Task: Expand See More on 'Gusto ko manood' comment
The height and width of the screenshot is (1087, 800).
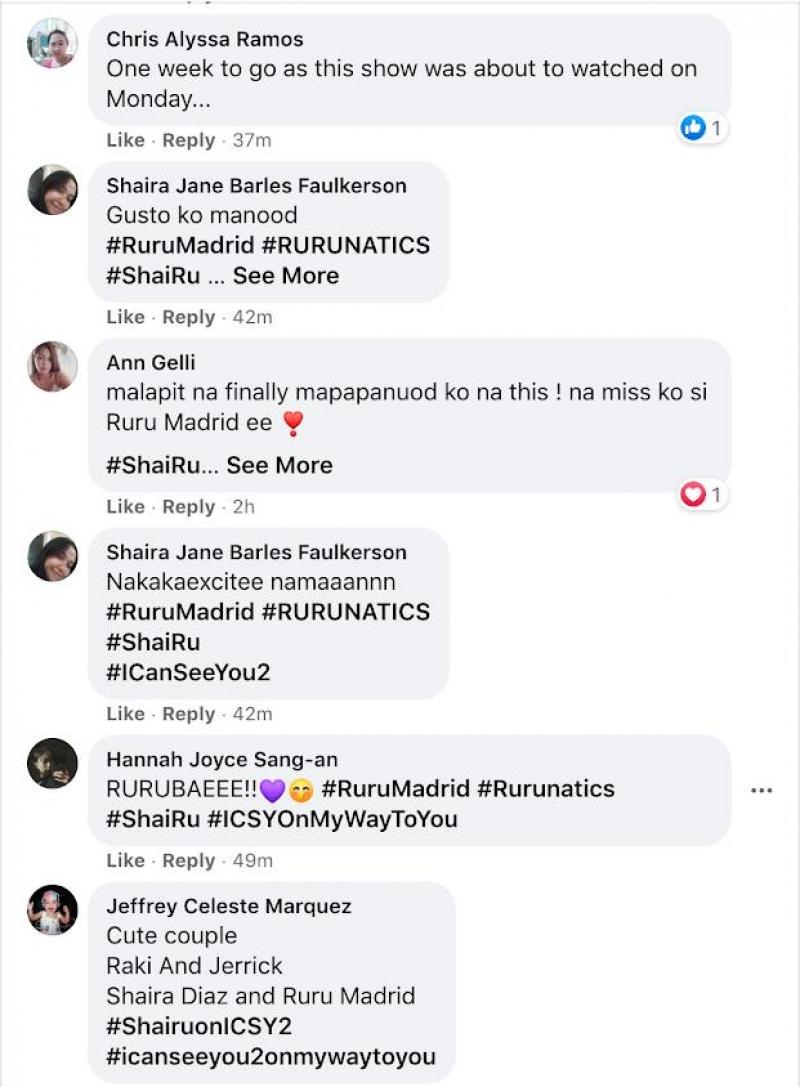Action: 285,276
